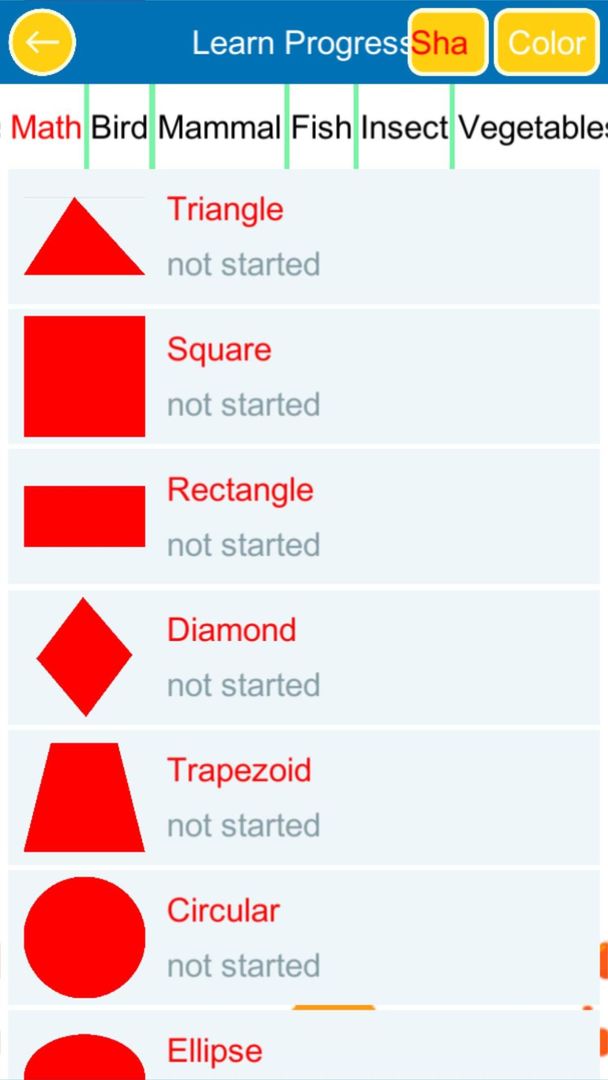Open the Ellipse row
The width and height of the screenshot is (608, 1080).
tap(304, 1050)
